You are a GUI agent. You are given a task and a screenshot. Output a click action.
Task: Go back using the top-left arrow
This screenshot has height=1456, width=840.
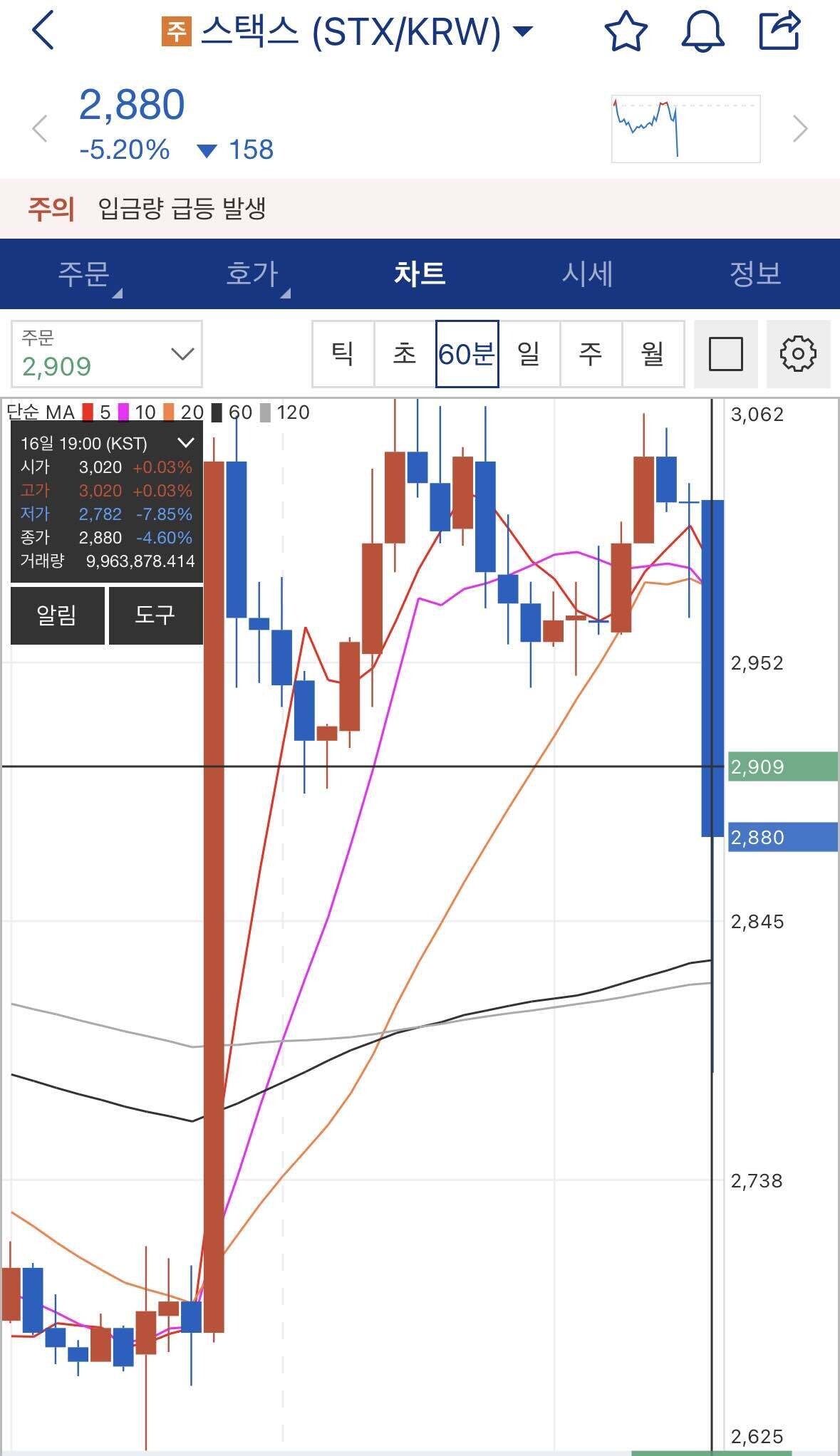point(43,31)
